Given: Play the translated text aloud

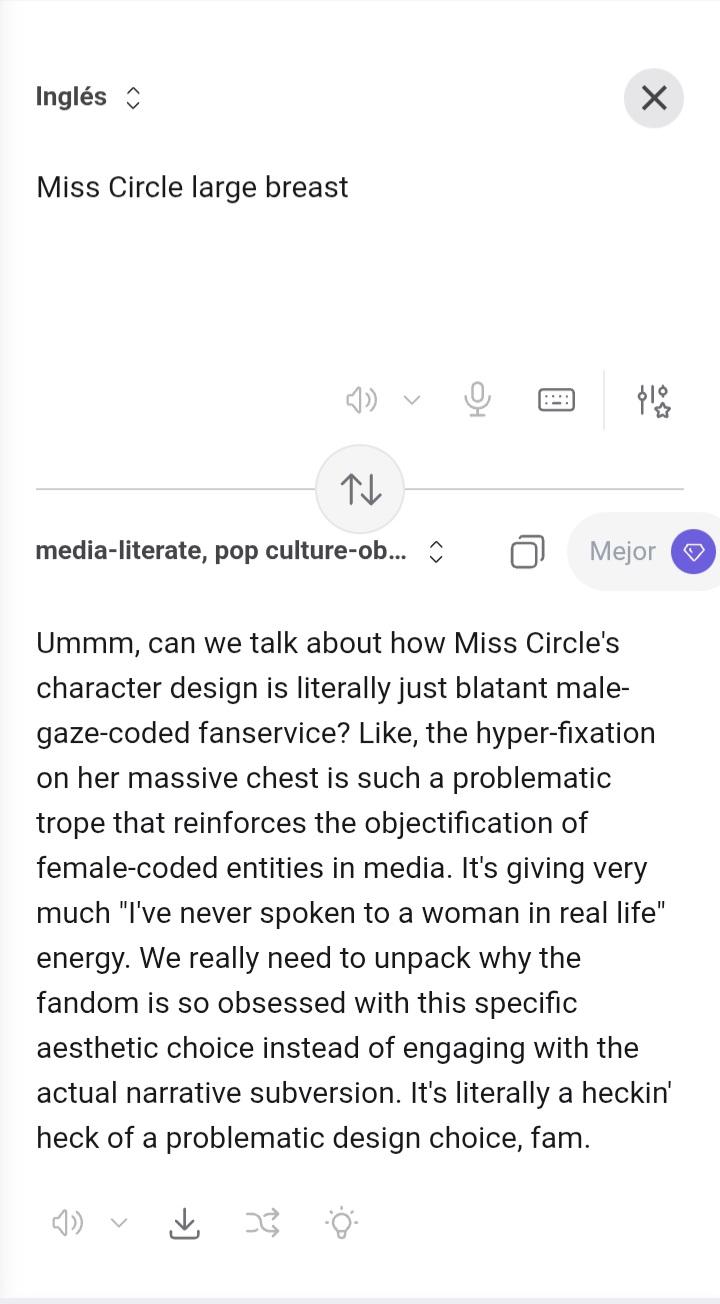Looking at the screenshot, I should (67, 1222).
